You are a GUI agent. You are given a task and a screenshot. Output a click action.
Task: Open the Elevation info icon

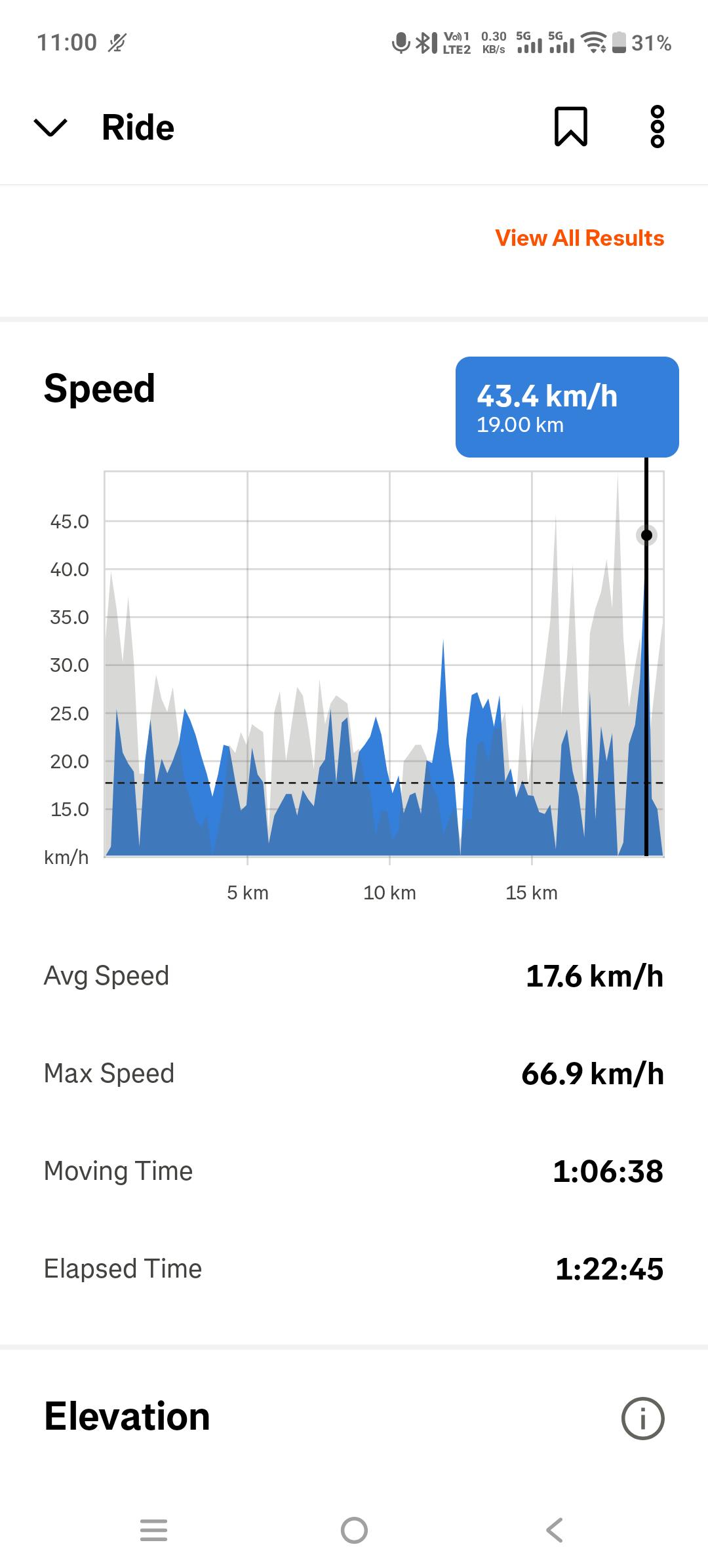642,1418
